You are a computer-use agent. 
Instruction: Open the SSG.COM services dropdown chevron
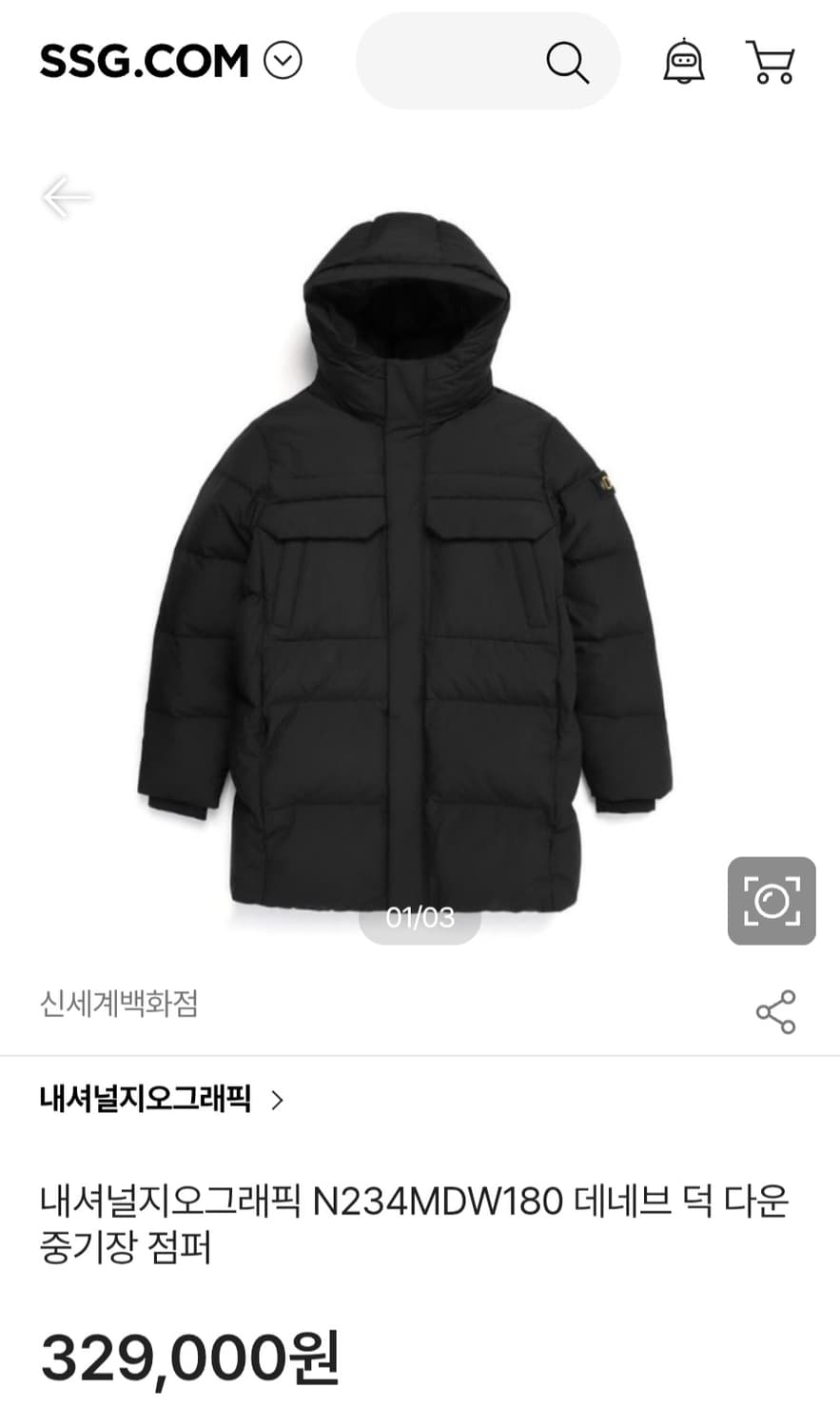[281, 60]
